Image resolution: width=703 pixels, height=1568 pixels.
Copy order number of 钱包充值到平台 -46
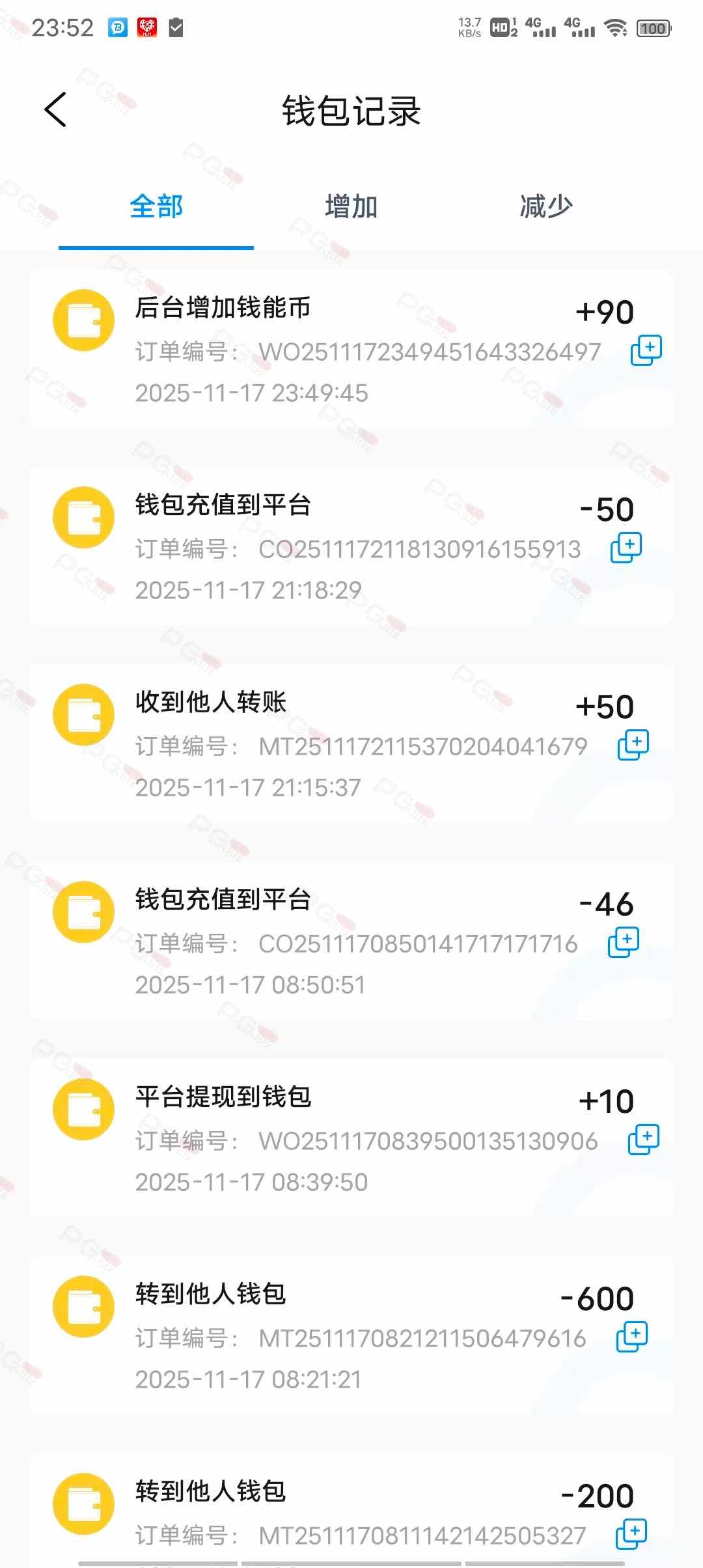[x=623, y=942]
